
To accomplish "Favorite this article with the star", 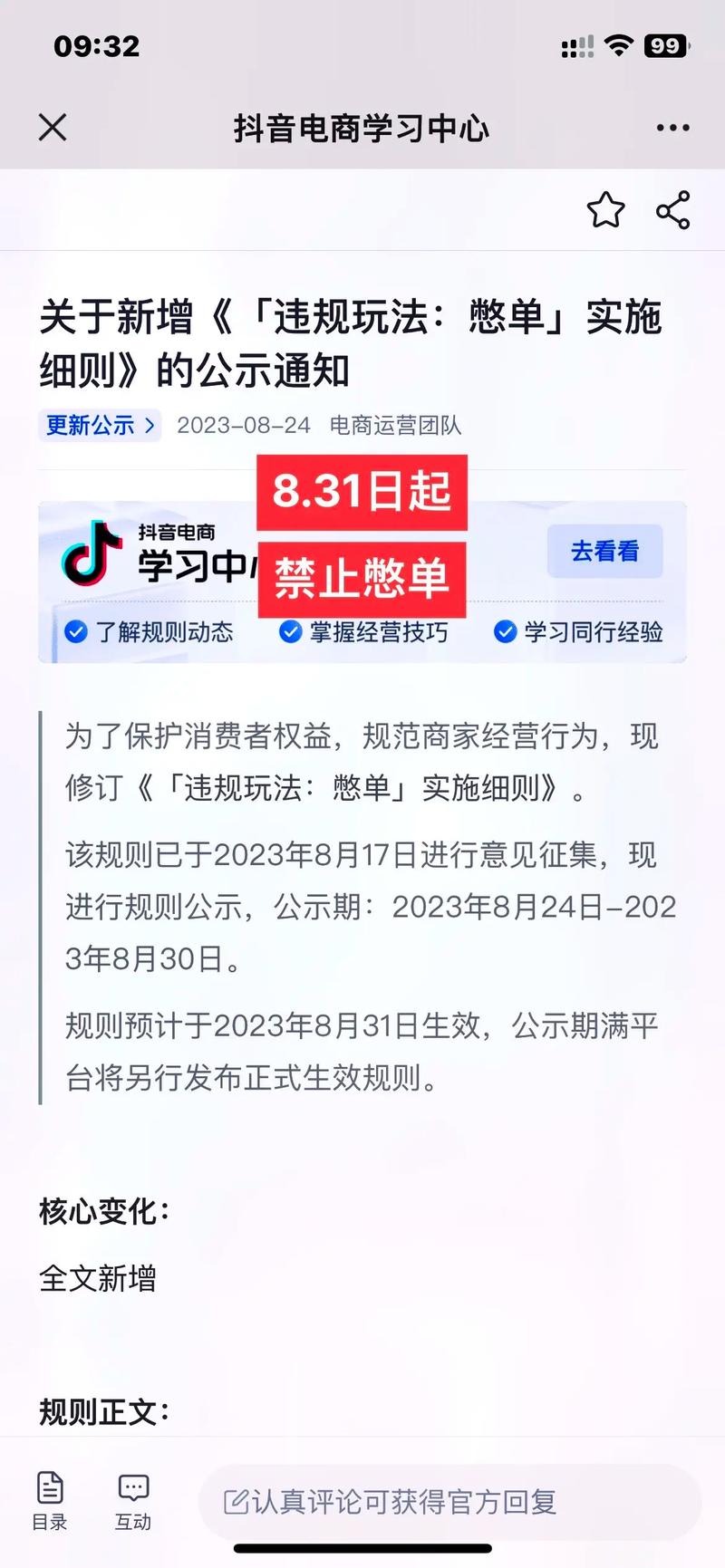I will click(x=605, y=210).
